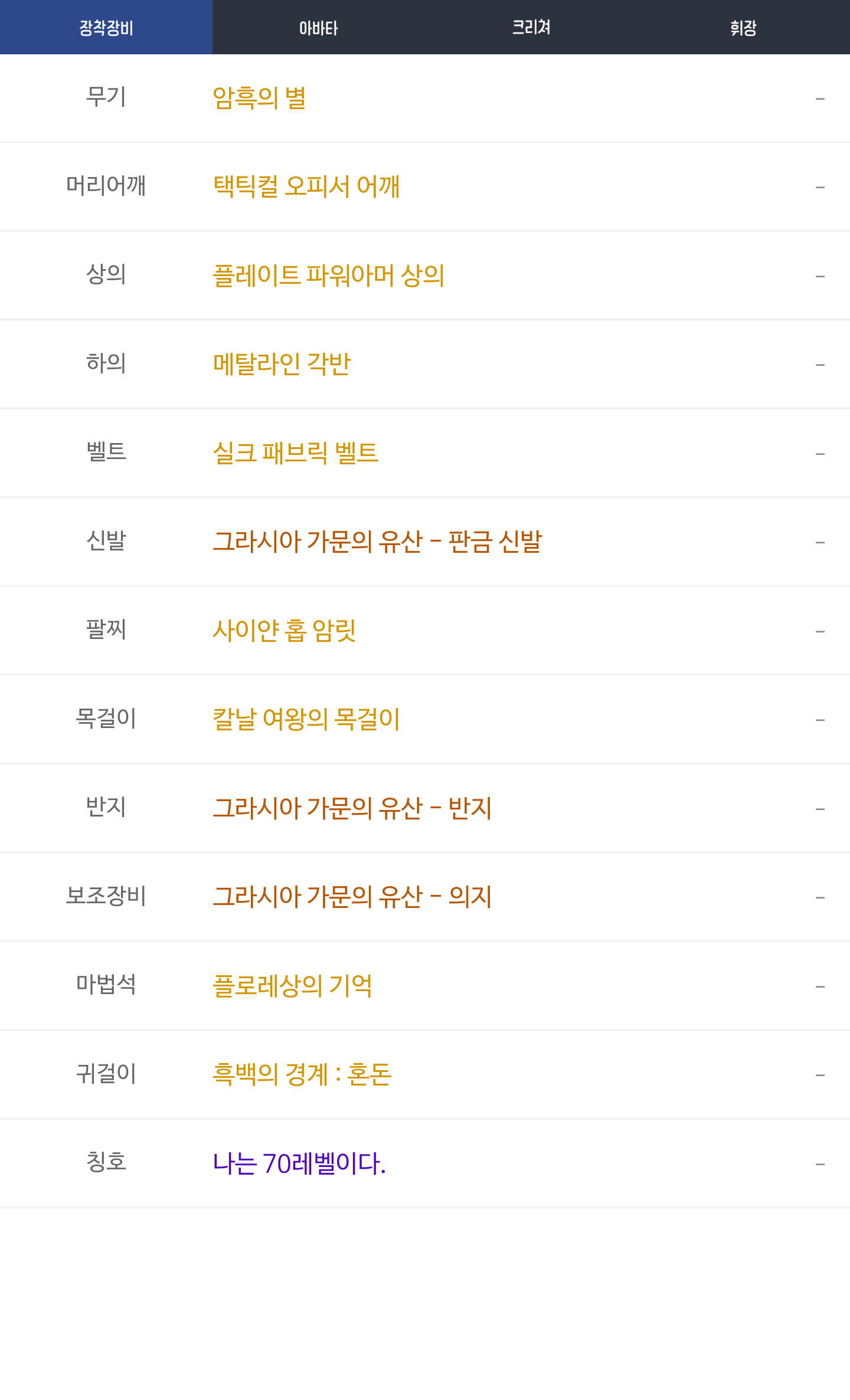View 사이얀 홉 암릿 bracelet
This screenshot has height=1400, width=850.
(x=284, y=631)
